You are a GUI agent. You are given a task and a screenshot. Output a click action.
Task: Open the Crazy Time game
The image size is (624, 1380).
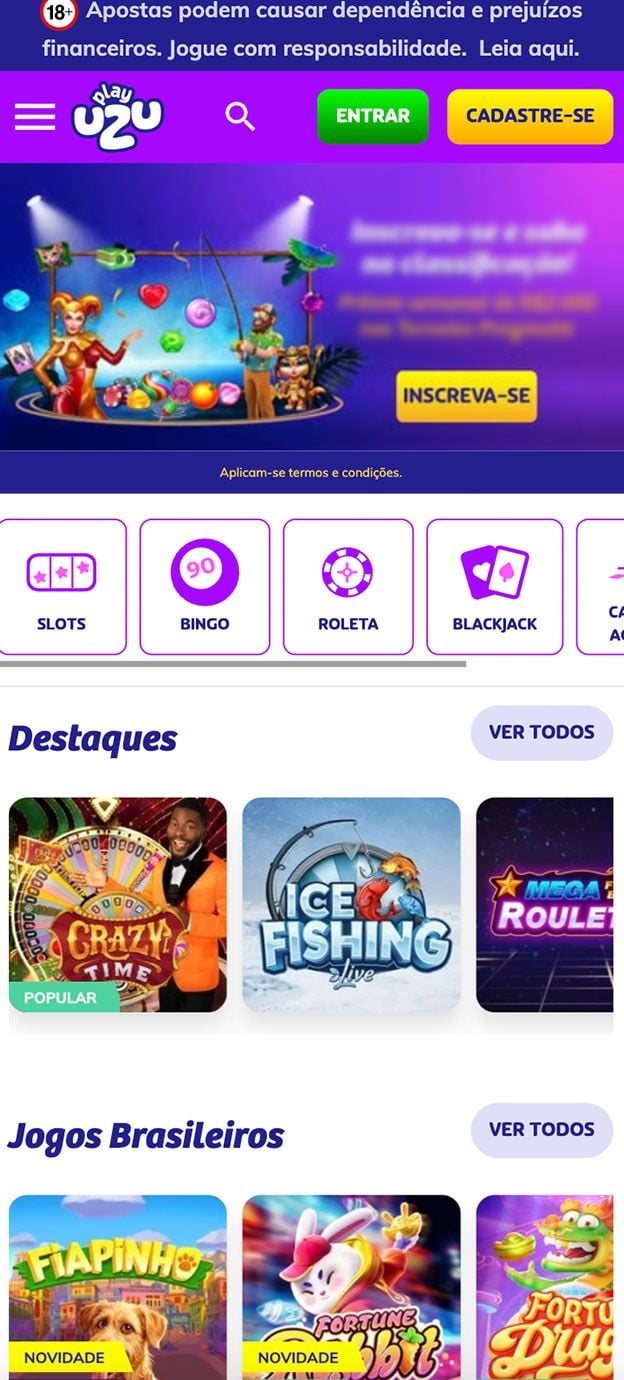(x=118, y=904)
